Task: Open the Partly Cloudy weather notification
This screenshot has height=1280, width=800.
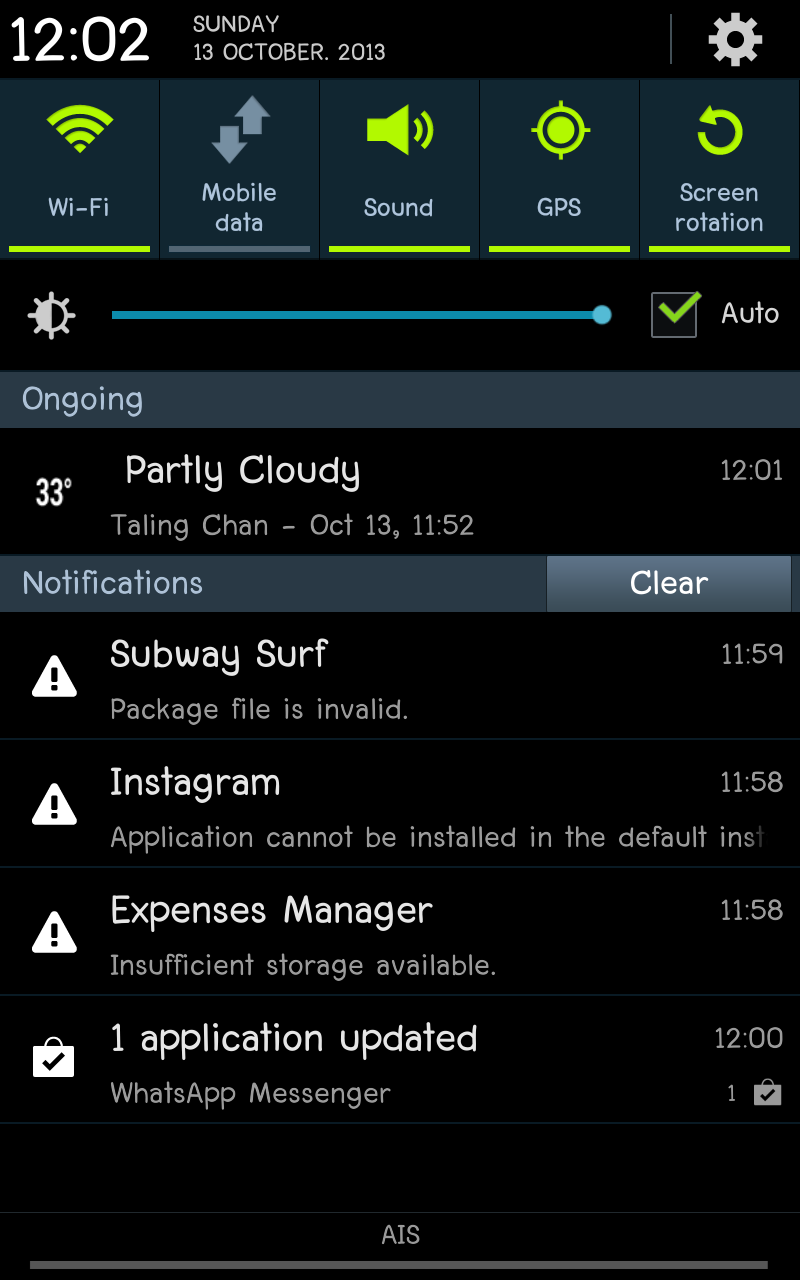Action: tap(400, 492)
